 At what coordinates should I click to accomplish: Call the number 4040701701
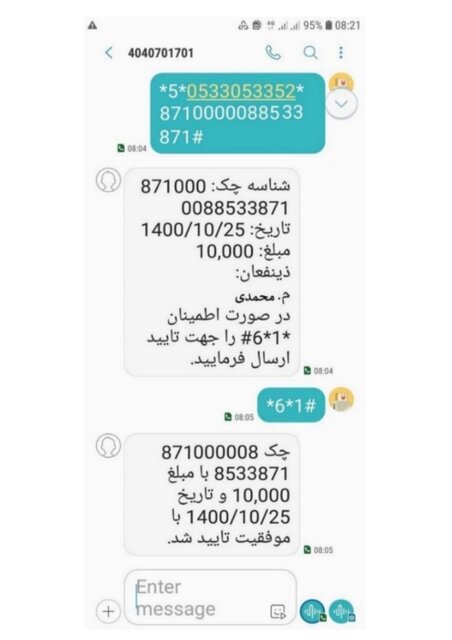pyautogui.click(x=273, y=53)
